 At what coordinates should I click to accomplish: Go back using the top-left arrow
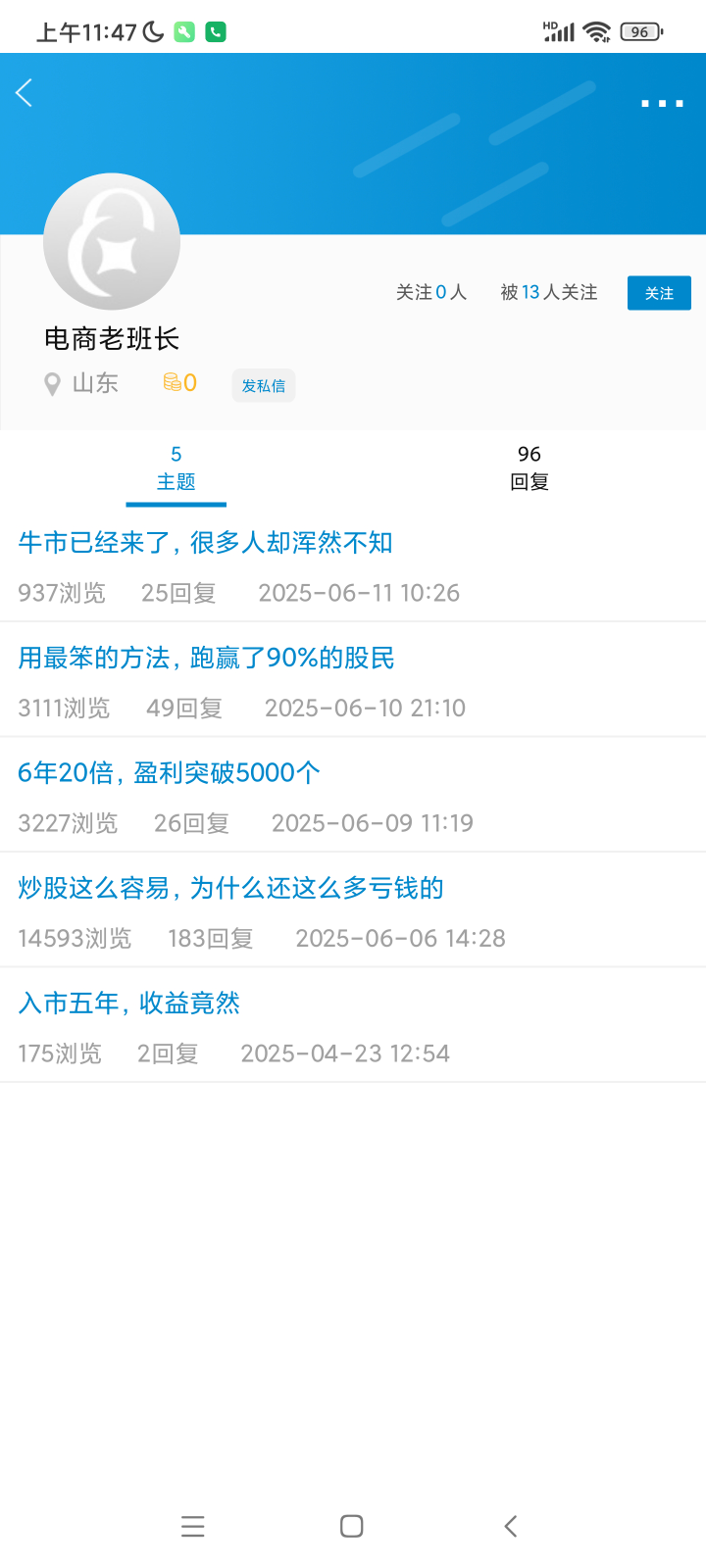click(x=25, y=93)
